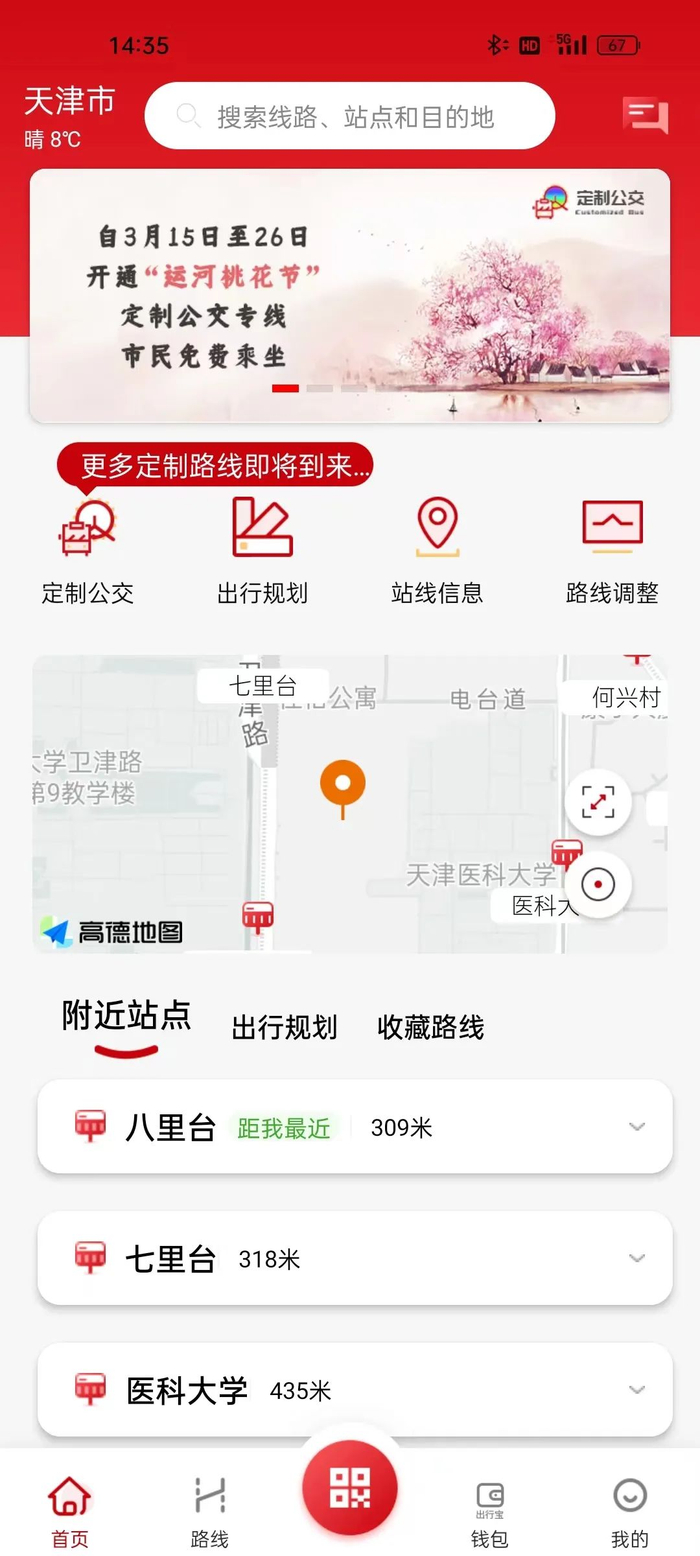Screen dimensions: 700x1556
Task: Open the QR code scan button
Action: click(350, 1488)
